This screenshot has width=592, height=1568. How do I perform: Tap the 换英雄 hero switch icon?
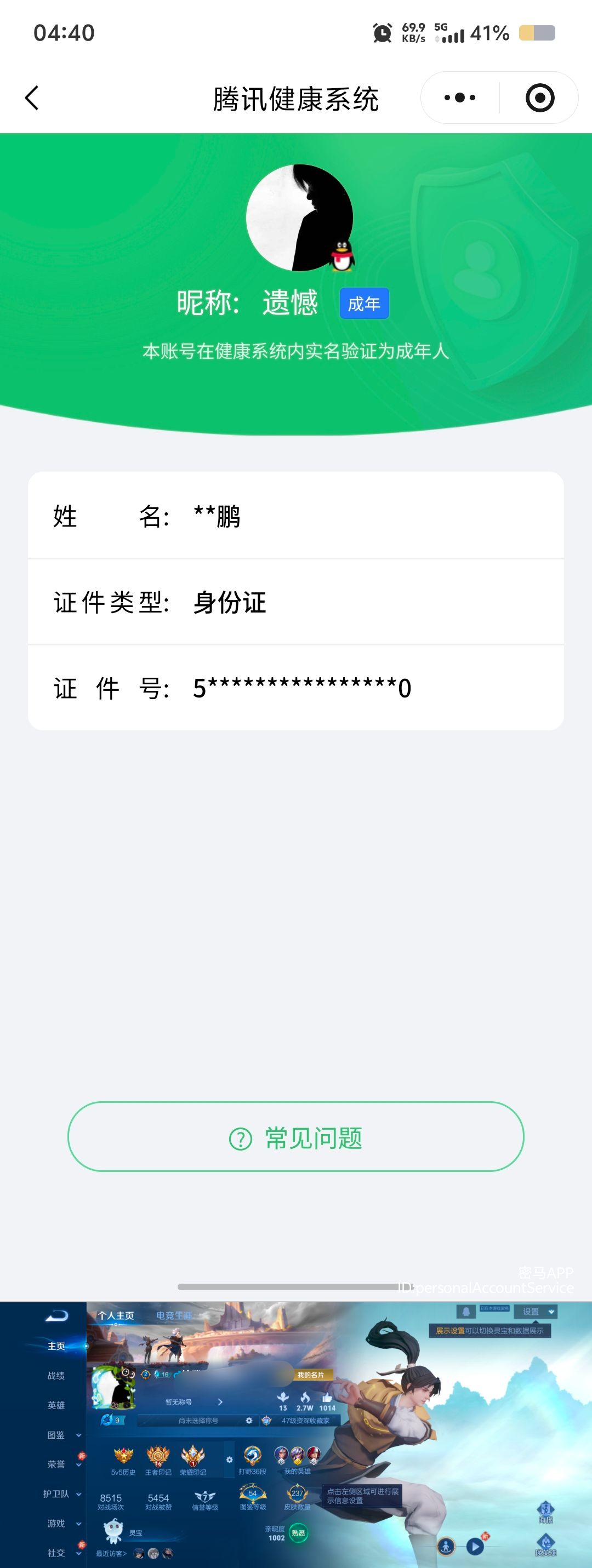pos(546,1542)
